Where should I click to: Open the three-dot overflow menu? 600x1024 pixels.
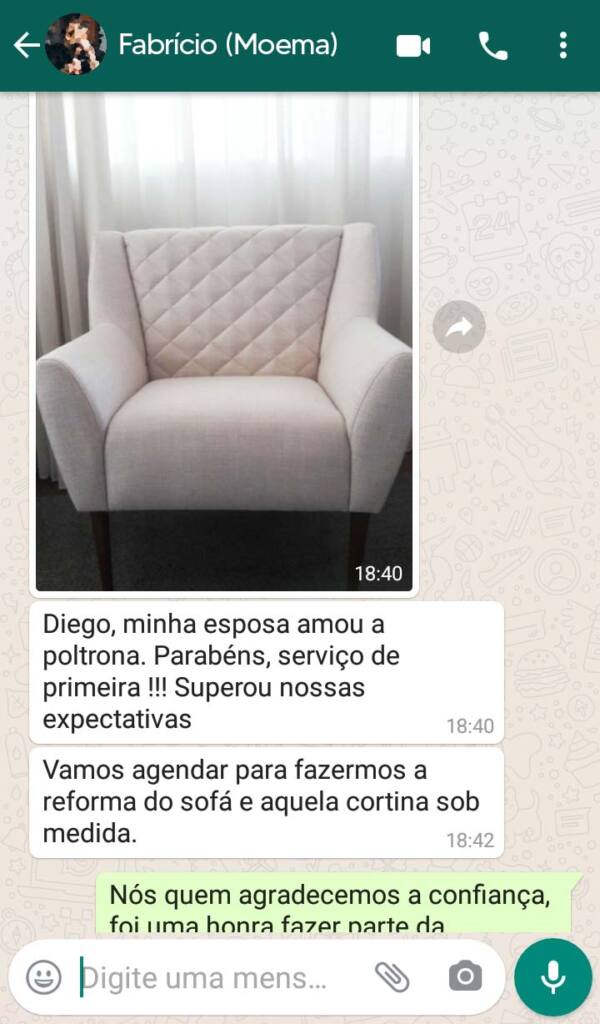click(563, 45)
